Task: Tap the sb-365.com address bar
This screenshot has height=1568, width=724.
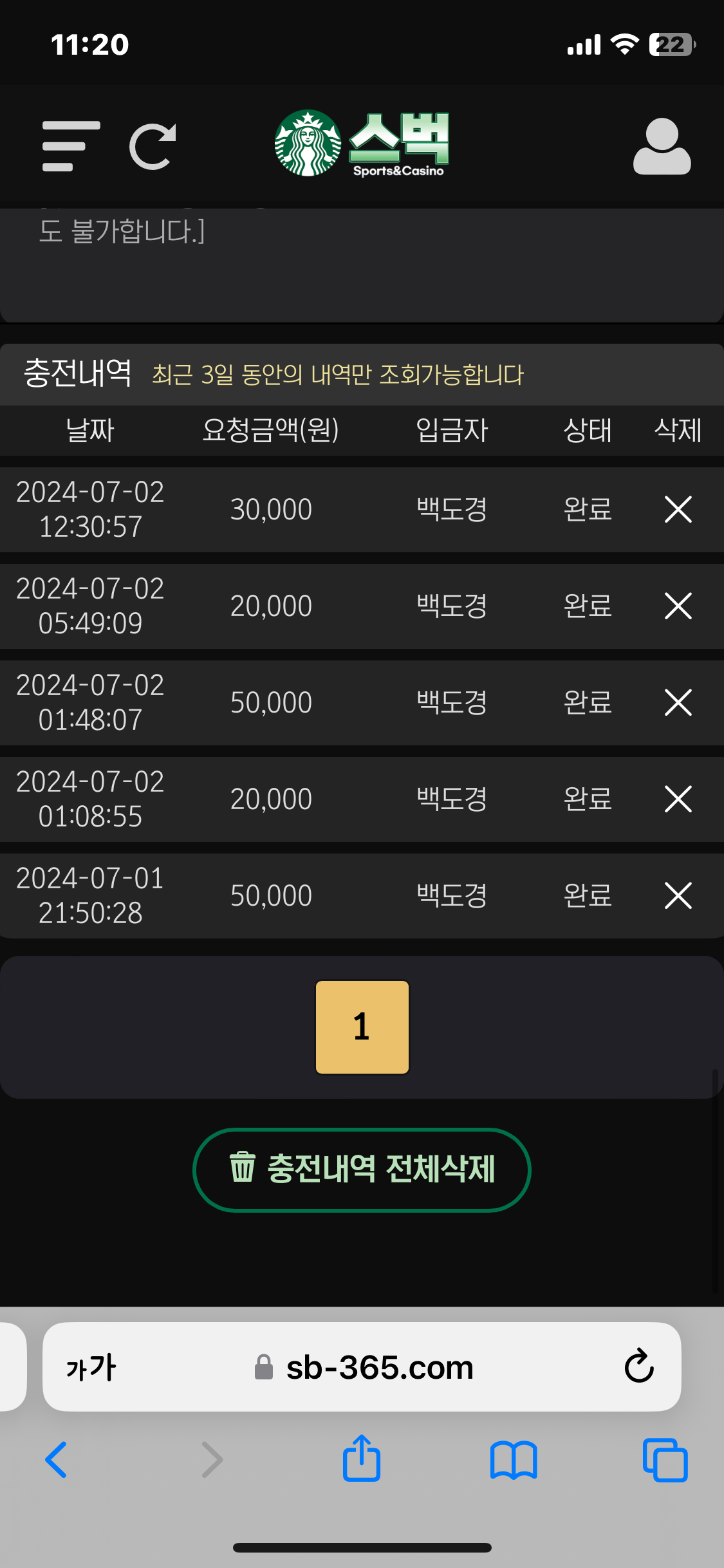Action: point(378,1367)
